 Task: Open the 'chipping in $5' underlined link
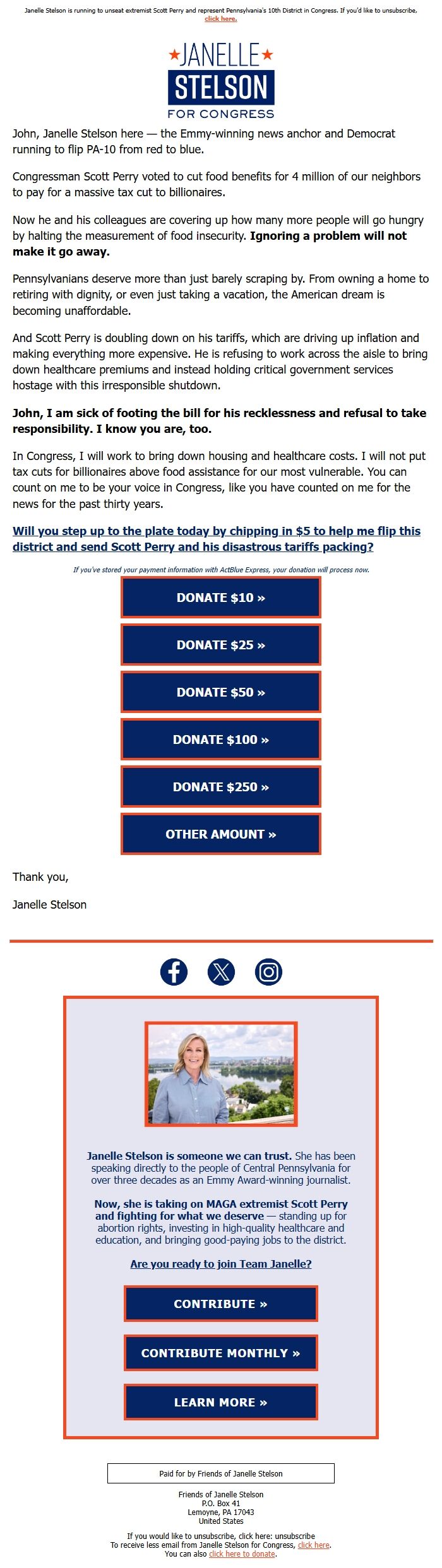(216, 539)
